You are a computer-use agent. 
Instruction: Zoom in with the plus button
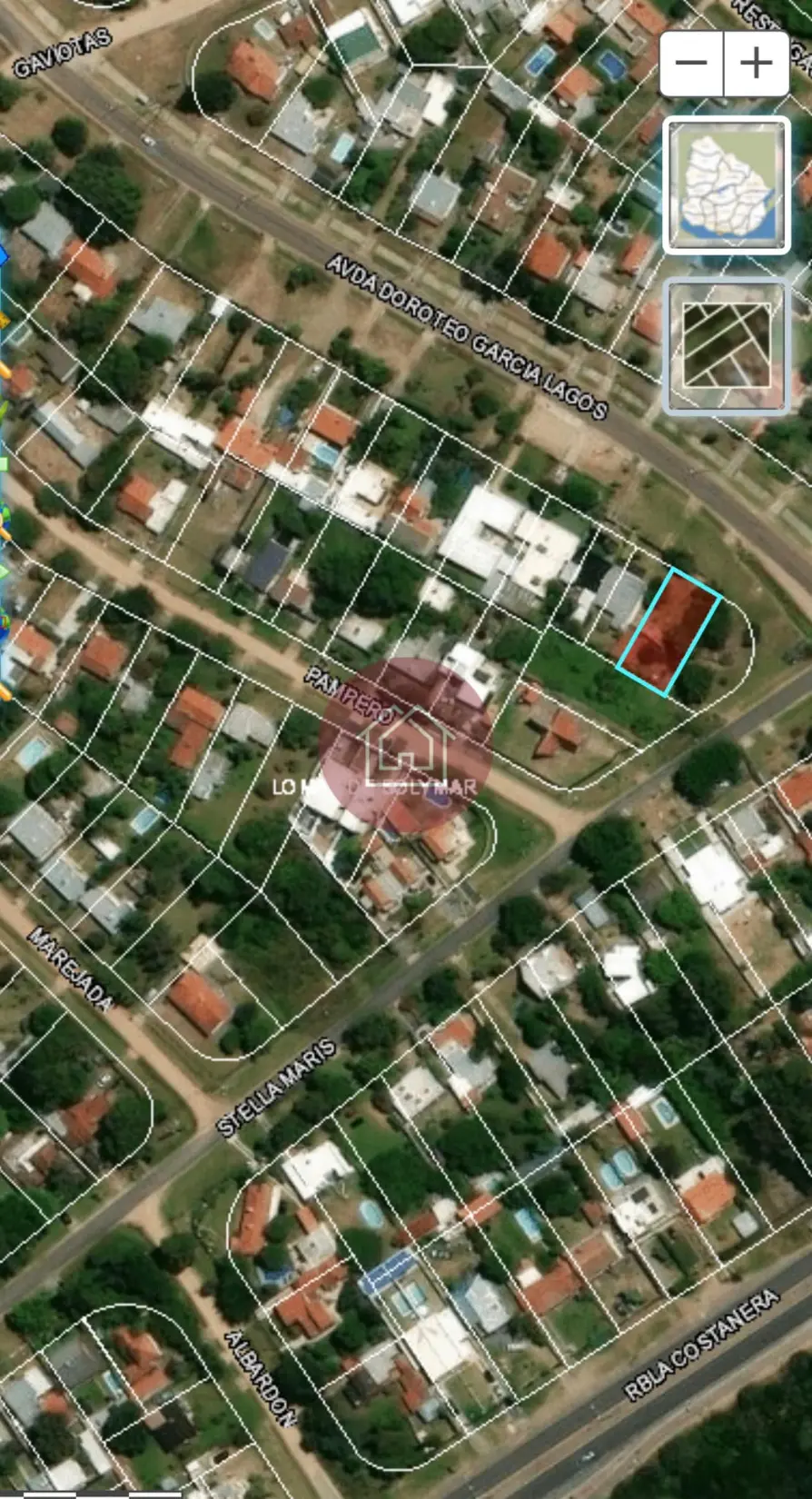click(757, 64)
